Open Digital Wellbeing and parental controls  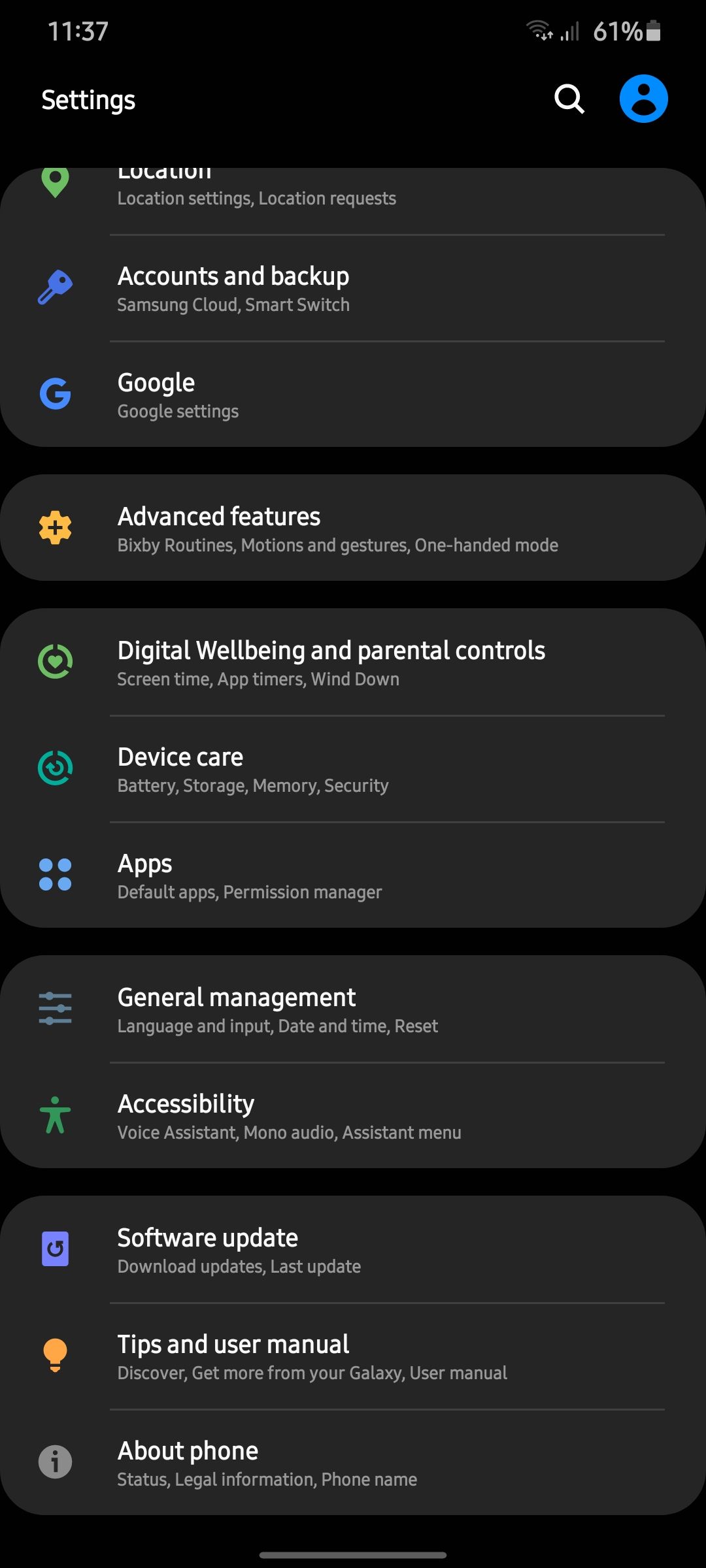[x=353, y=662]
